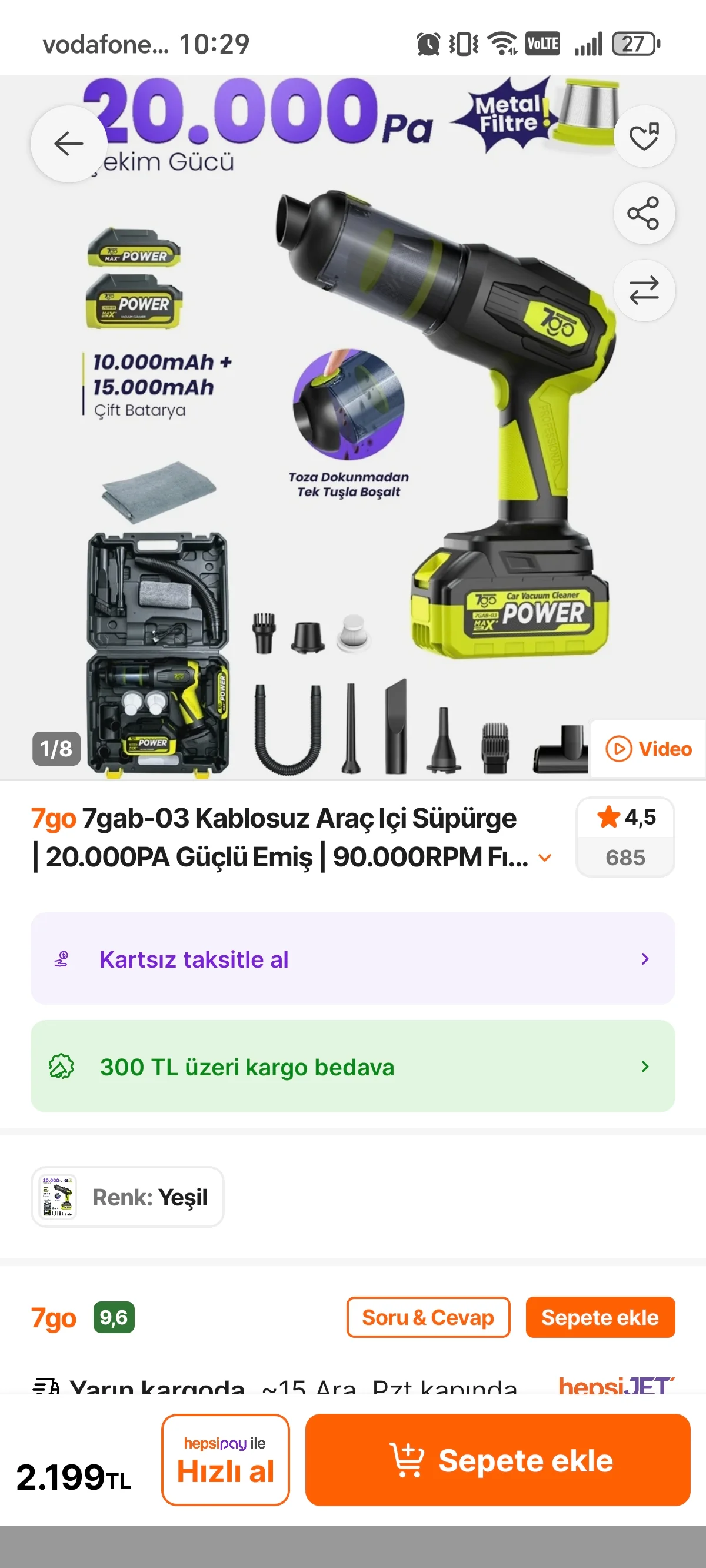706x1568 pixels.
Task: Tap the small Sepete ekle seller button
Action: [x=600, y=1317]
